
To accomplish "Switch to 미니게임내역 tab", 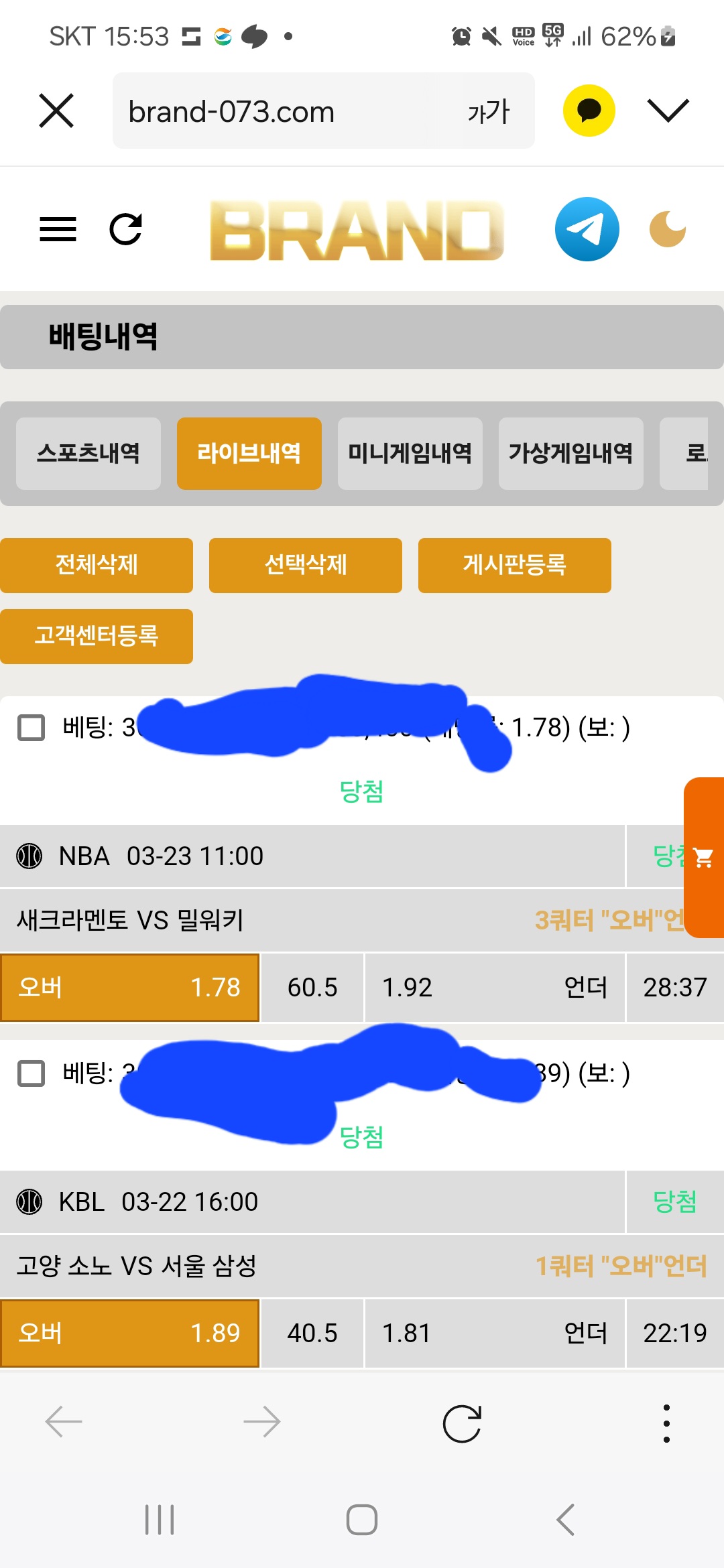I will (410, 454).
